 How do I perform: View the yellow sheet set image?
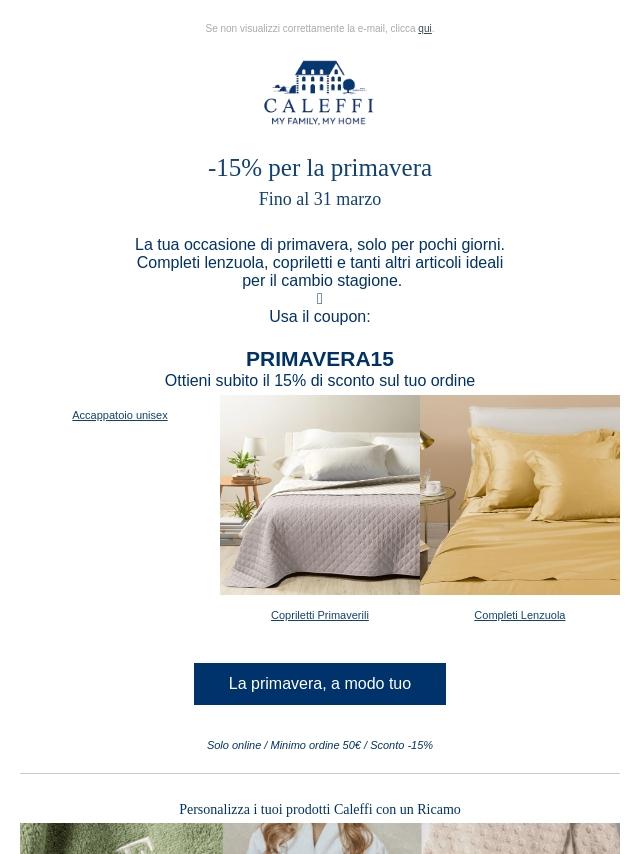(520, 495)
